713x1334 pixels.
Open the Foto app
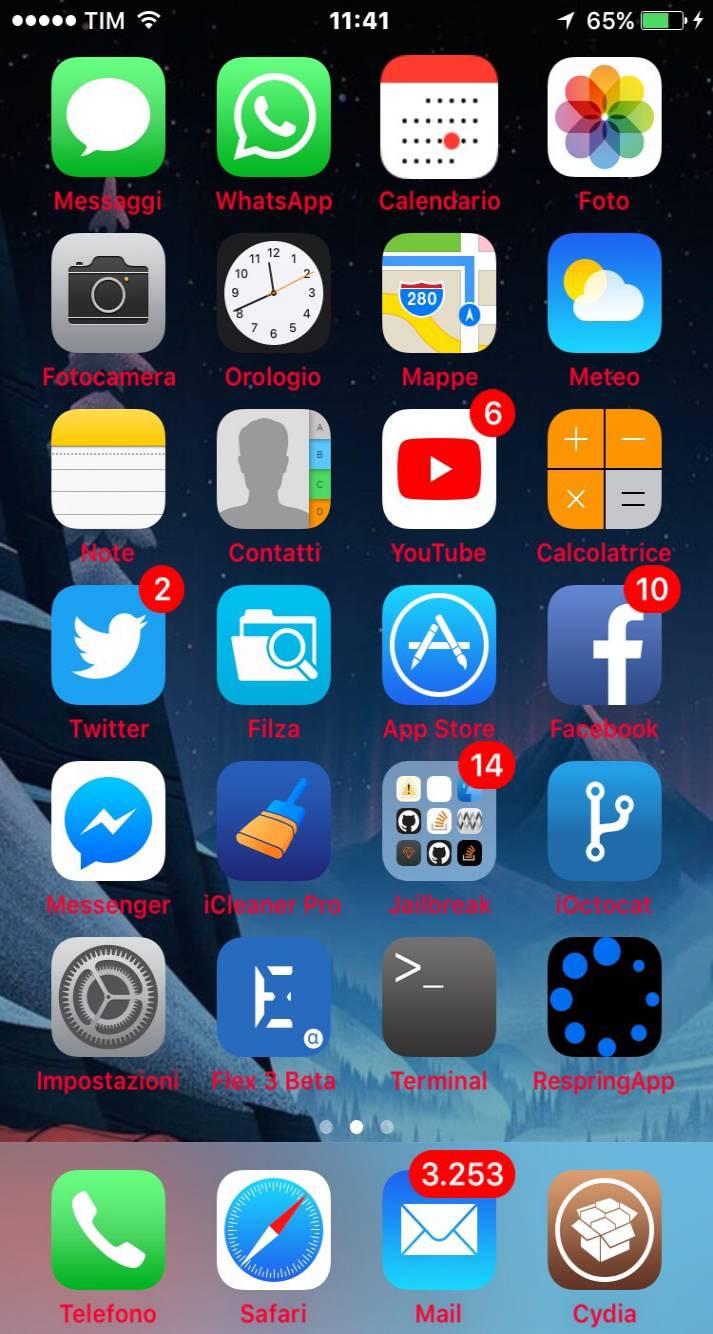(x=604, y=116)
